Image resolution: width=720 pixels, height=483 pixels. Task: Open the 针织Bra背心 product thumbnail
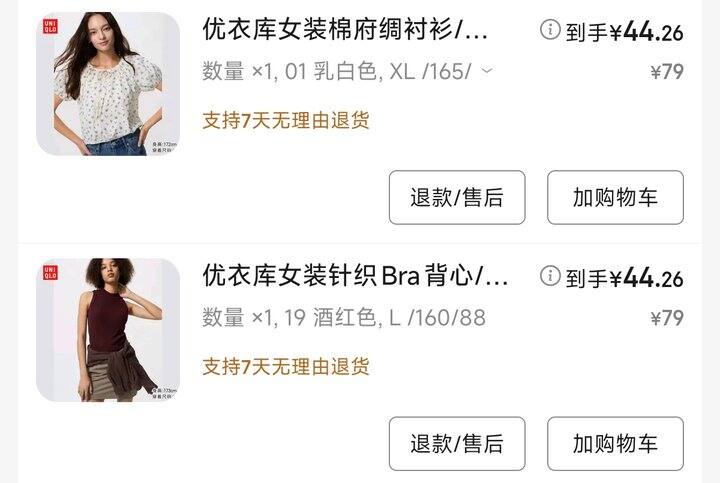(x=108, y=330)
